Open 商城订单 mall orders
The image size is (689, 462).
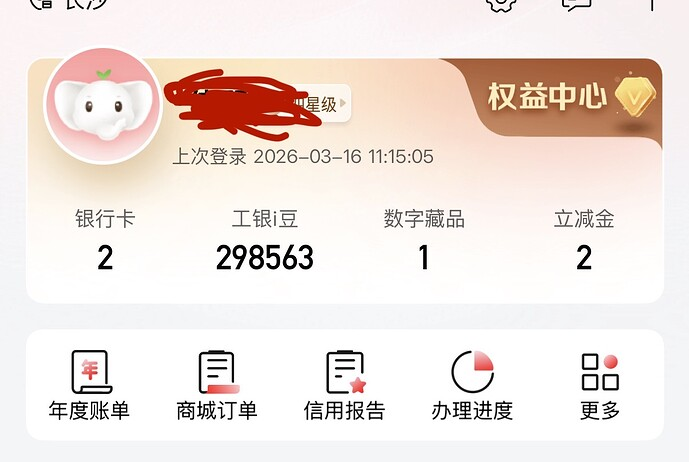click(x=217, y=385)
